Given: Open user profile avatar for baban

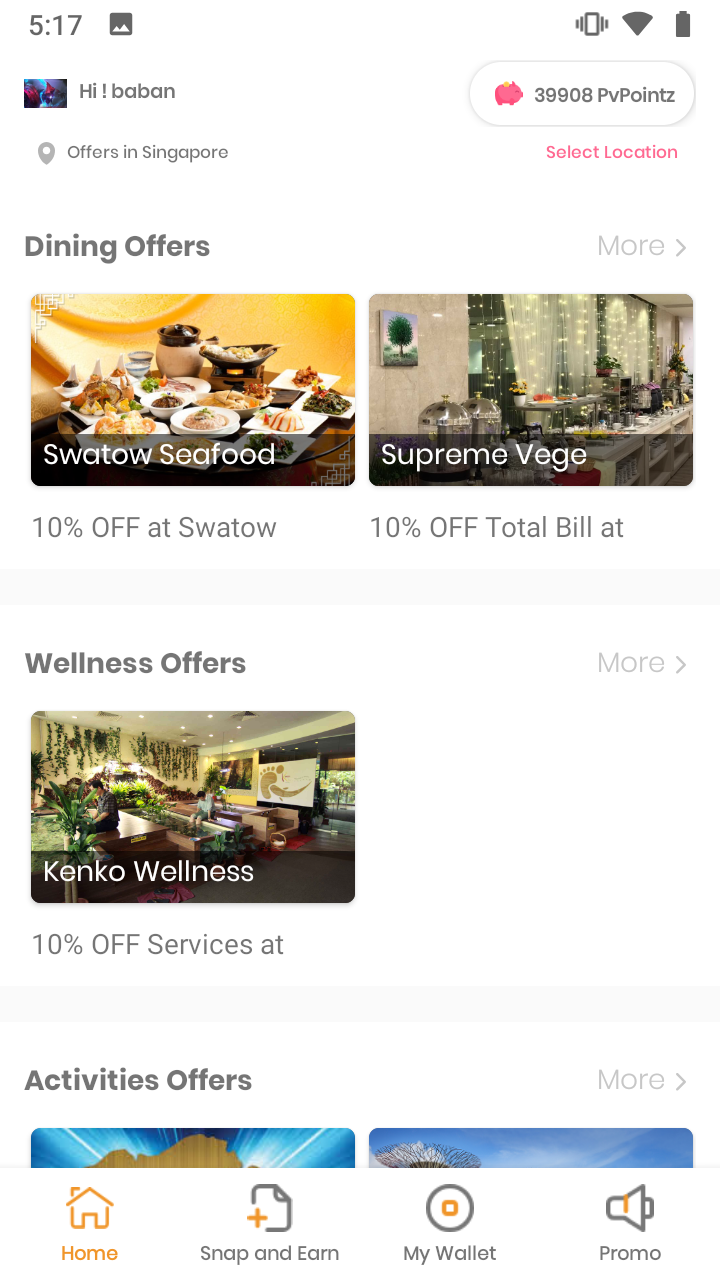Looking at the screenshot, I should (x=45, y=93).
